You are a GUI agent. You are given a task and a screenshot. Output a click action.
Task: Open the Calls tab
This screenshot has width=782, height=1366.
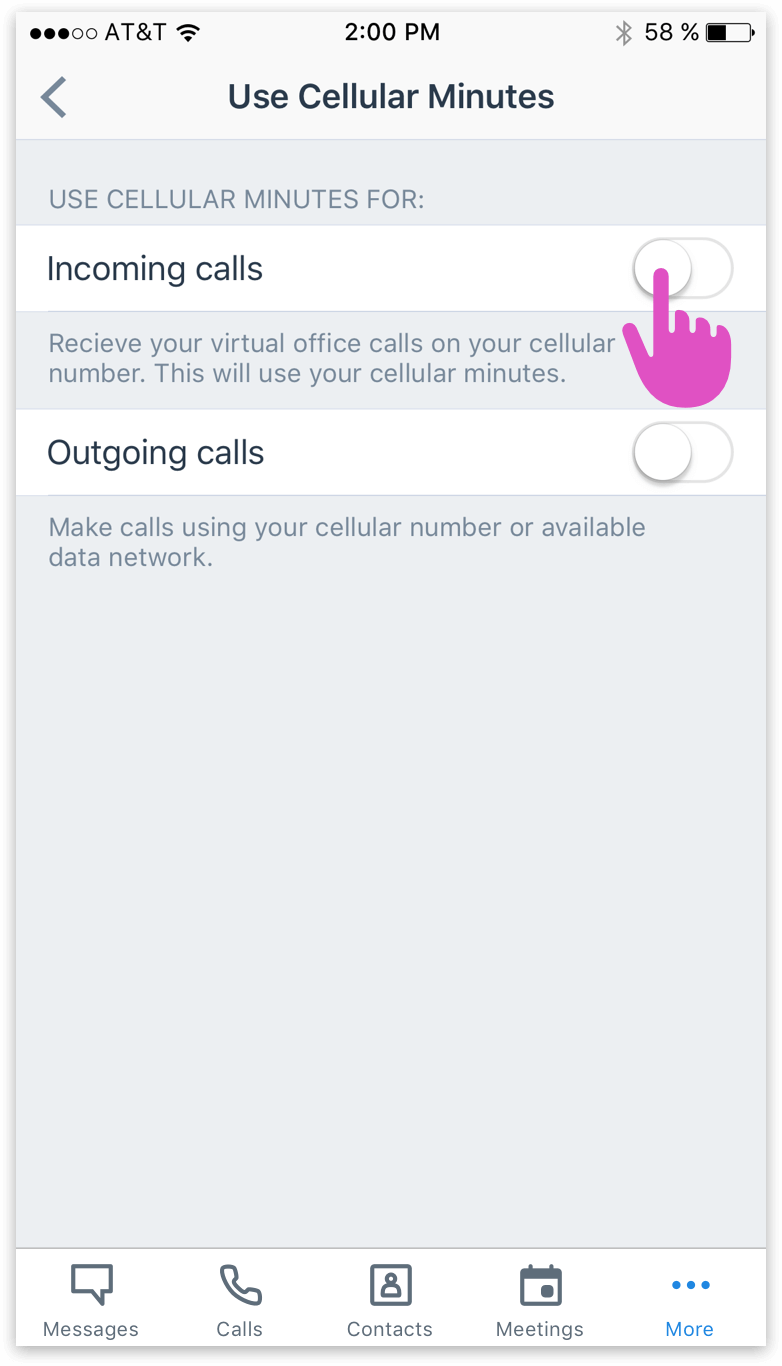pos(240,1299)
